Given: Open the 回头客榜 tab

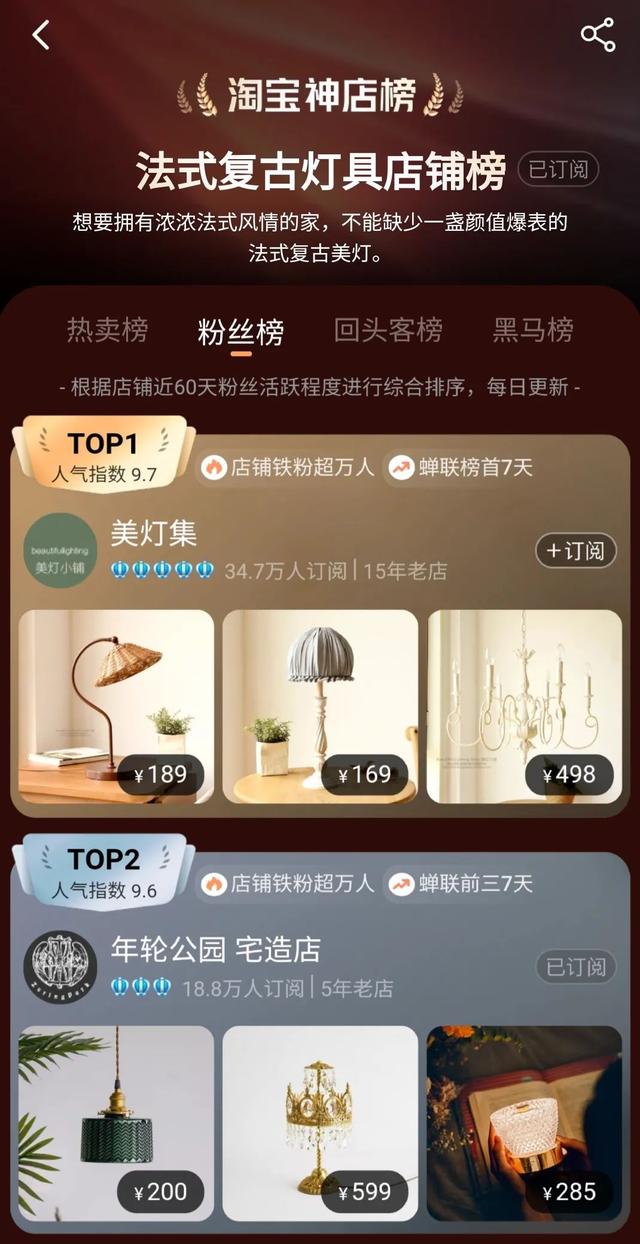Looking at the screenshot, I should pyautogui.click(x=388, y=329).
